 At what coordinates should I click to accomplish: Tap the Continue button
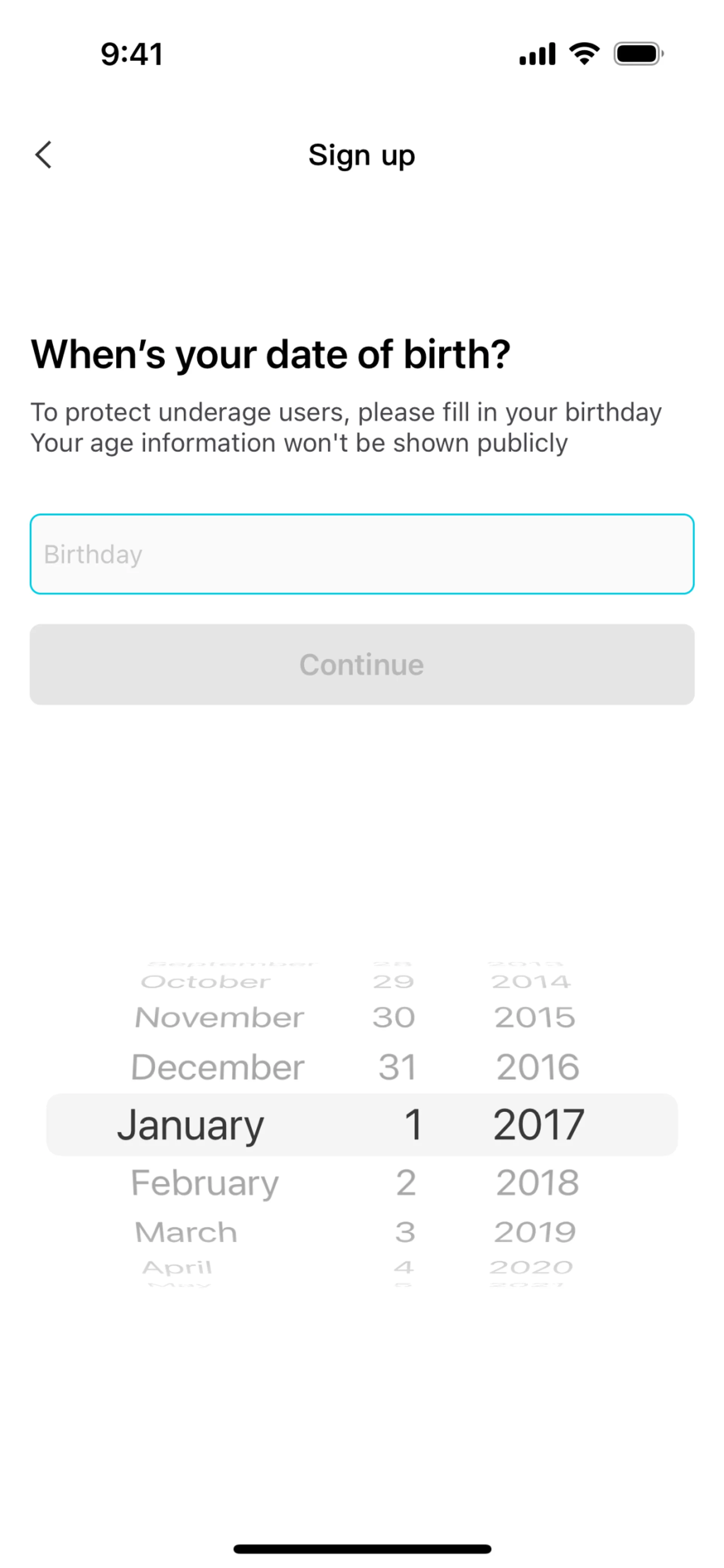[x=362, y=664]
